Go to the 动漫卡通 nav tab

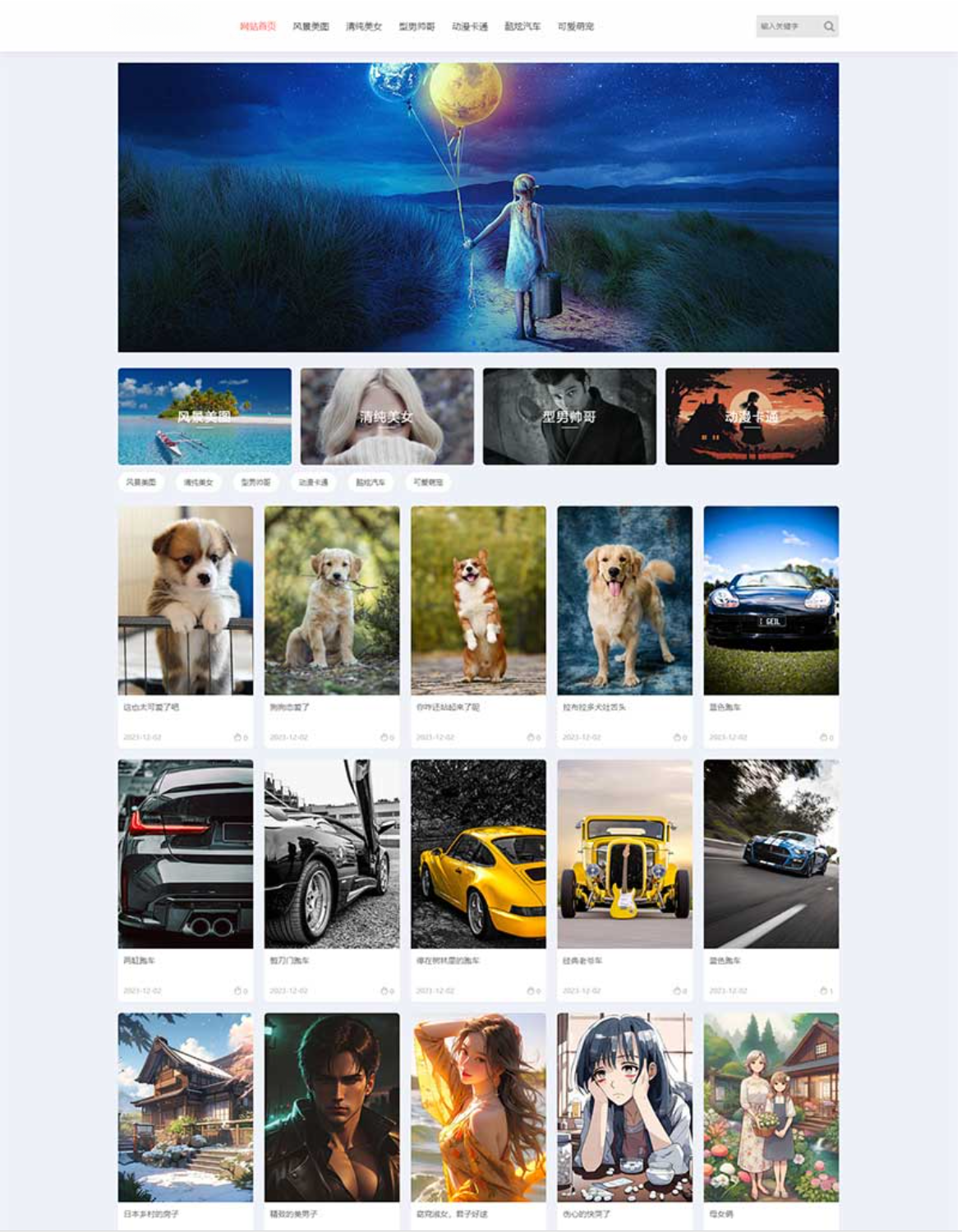tap(469, 26)
